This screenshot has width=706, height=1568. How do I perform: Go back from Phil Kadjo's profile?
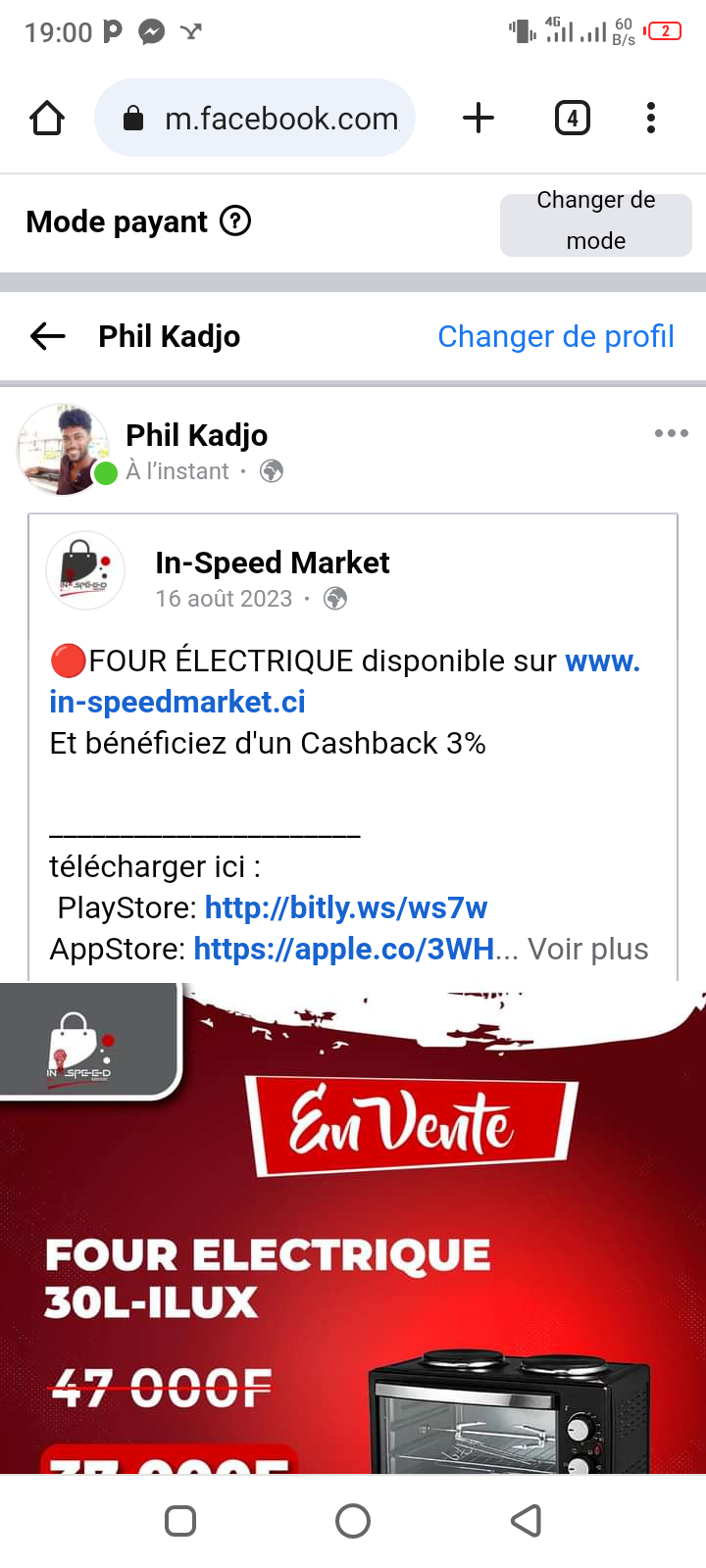(47, 336)
